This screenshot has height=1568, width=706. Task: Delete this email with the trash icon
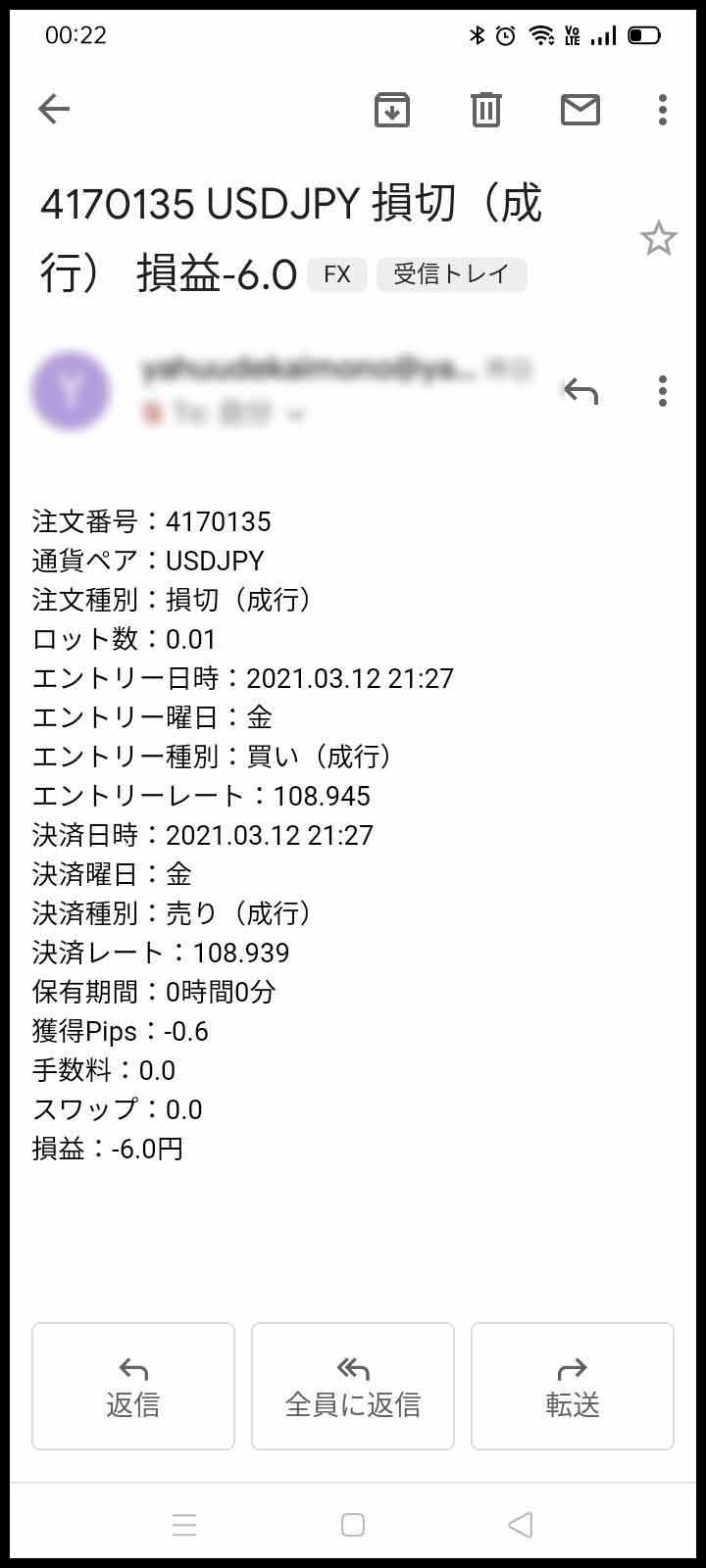pyautogui.click(x=485, y=109)
